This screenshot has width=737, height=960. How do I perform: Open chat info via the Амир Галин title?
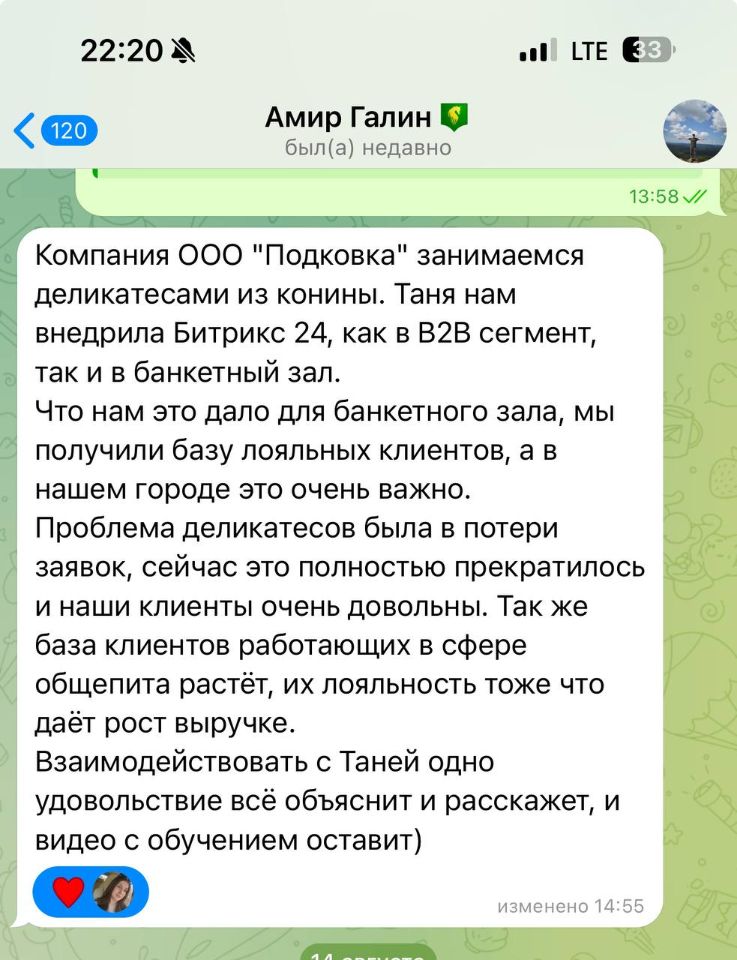[356, 119]
